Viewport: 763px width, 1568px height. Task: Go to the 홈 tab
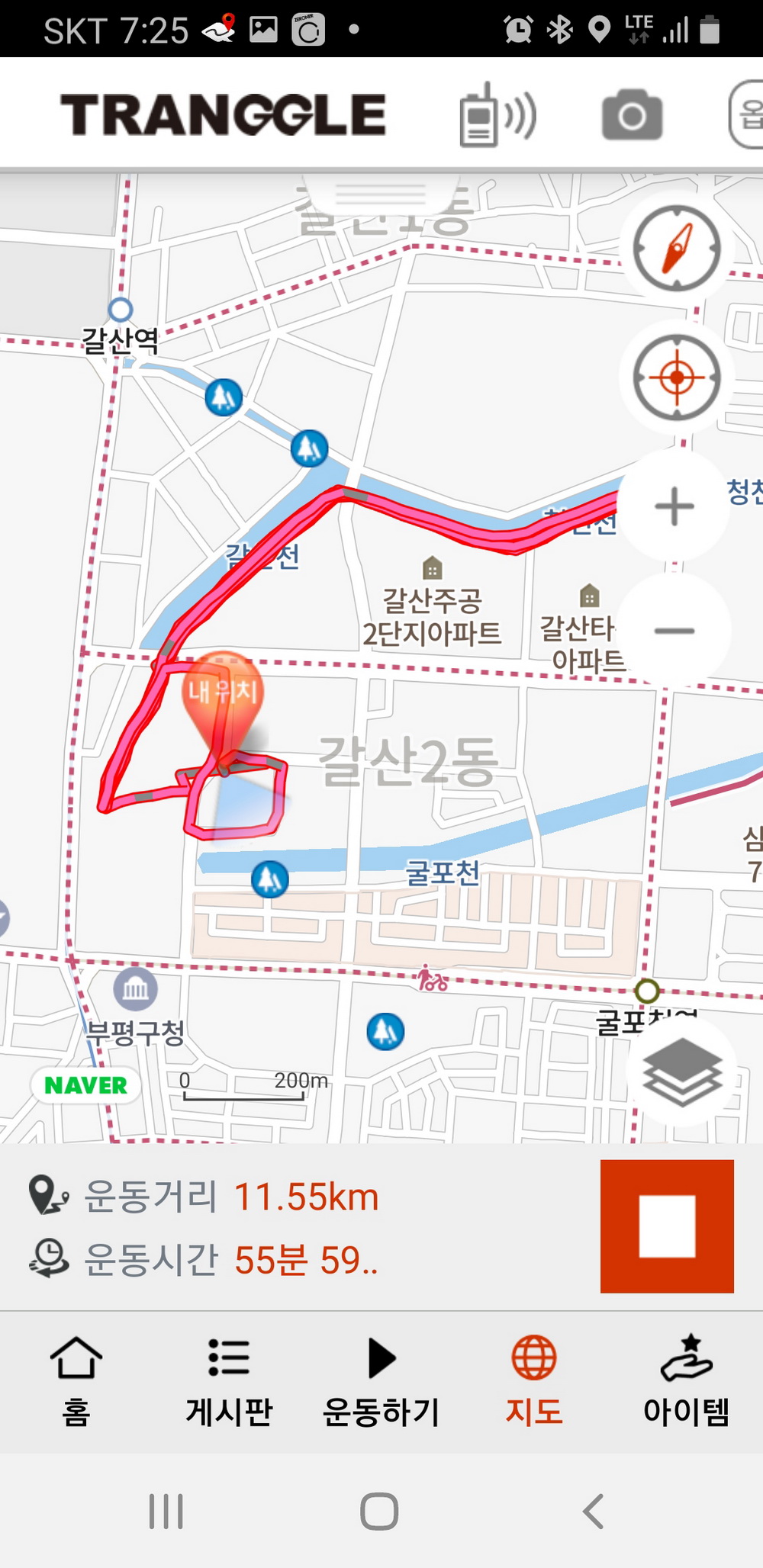pos(76,1380)
